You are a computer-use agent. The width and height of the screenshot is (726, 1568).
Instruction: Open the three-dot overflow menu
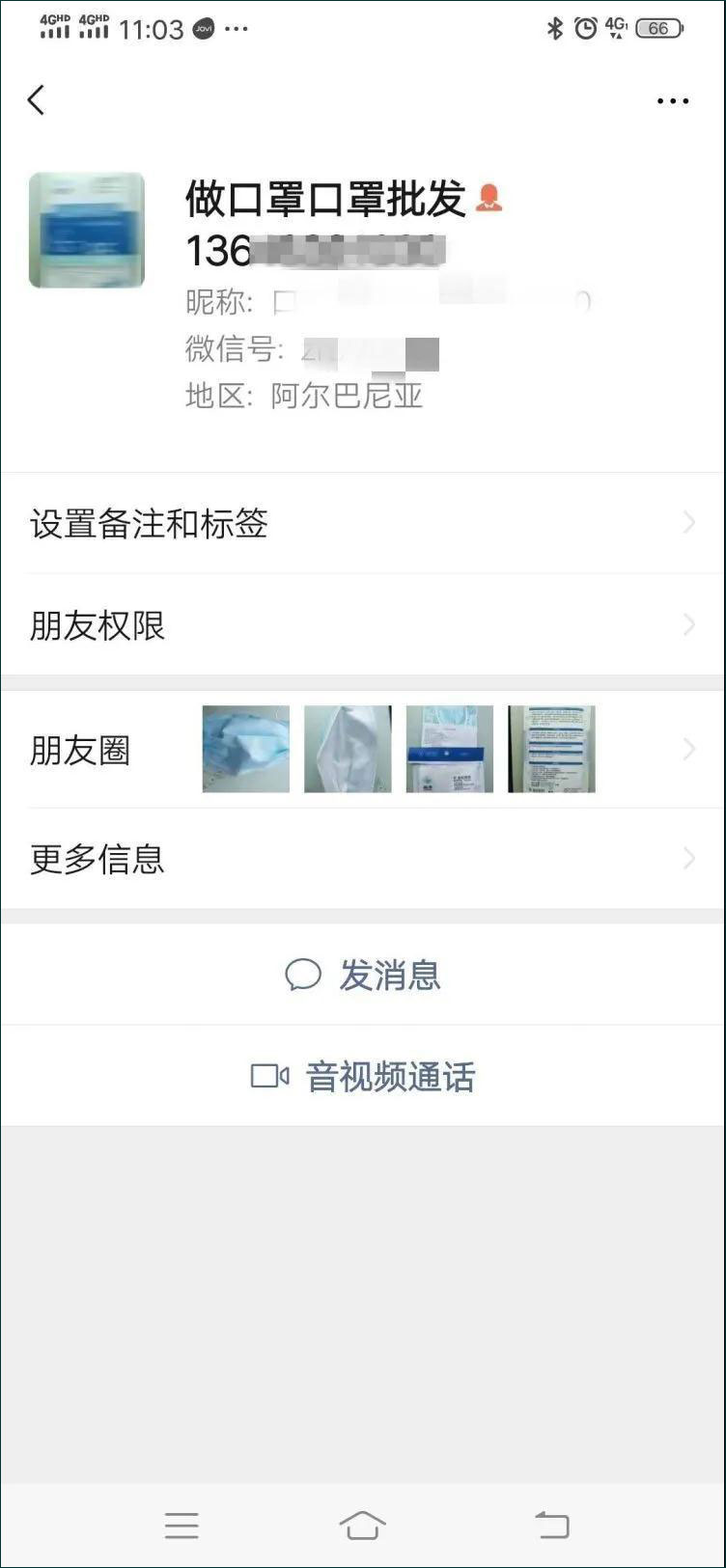(672, 101)
